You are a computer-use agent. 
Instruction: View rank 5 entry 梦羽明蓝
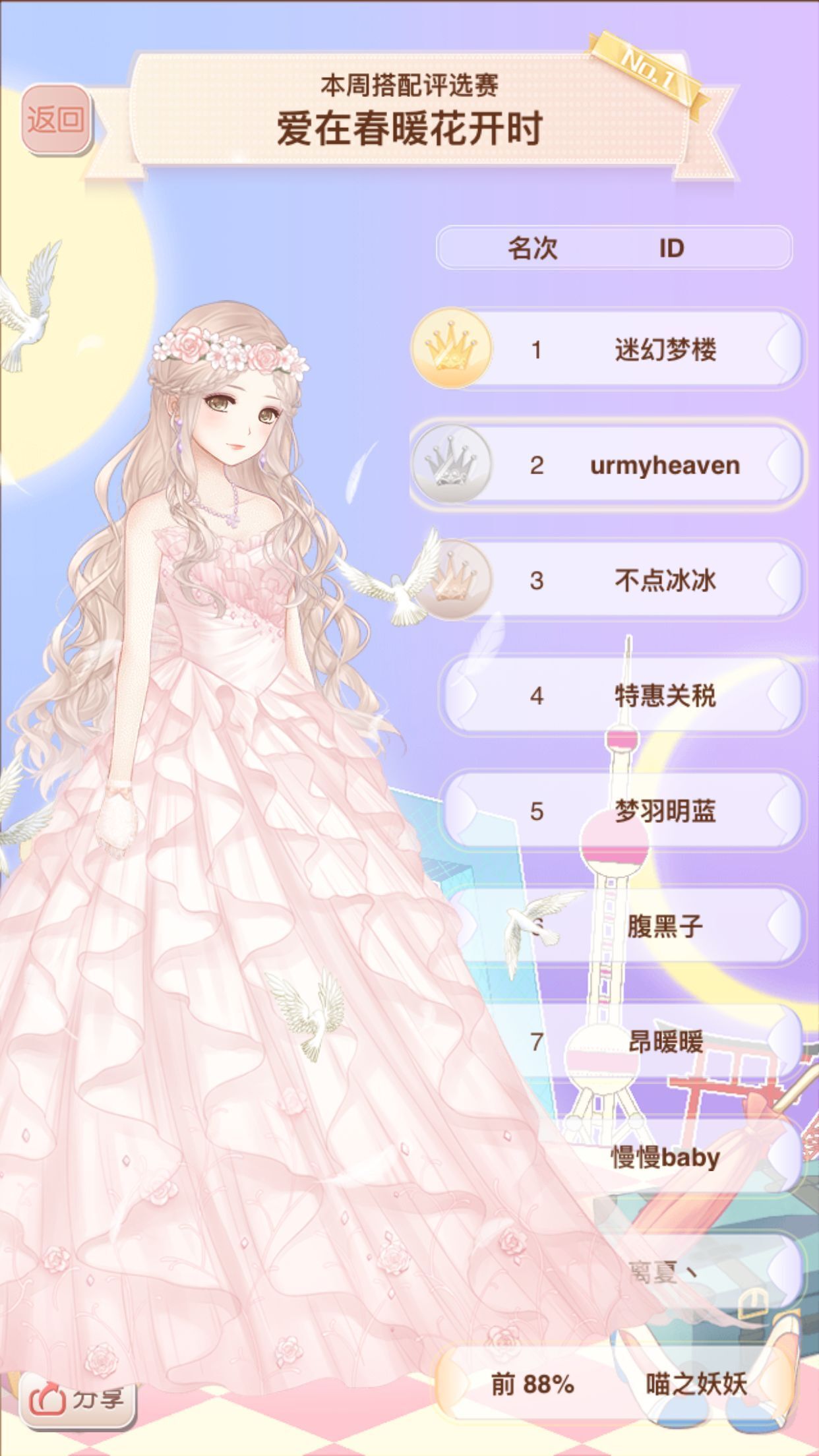coord(620,811)
